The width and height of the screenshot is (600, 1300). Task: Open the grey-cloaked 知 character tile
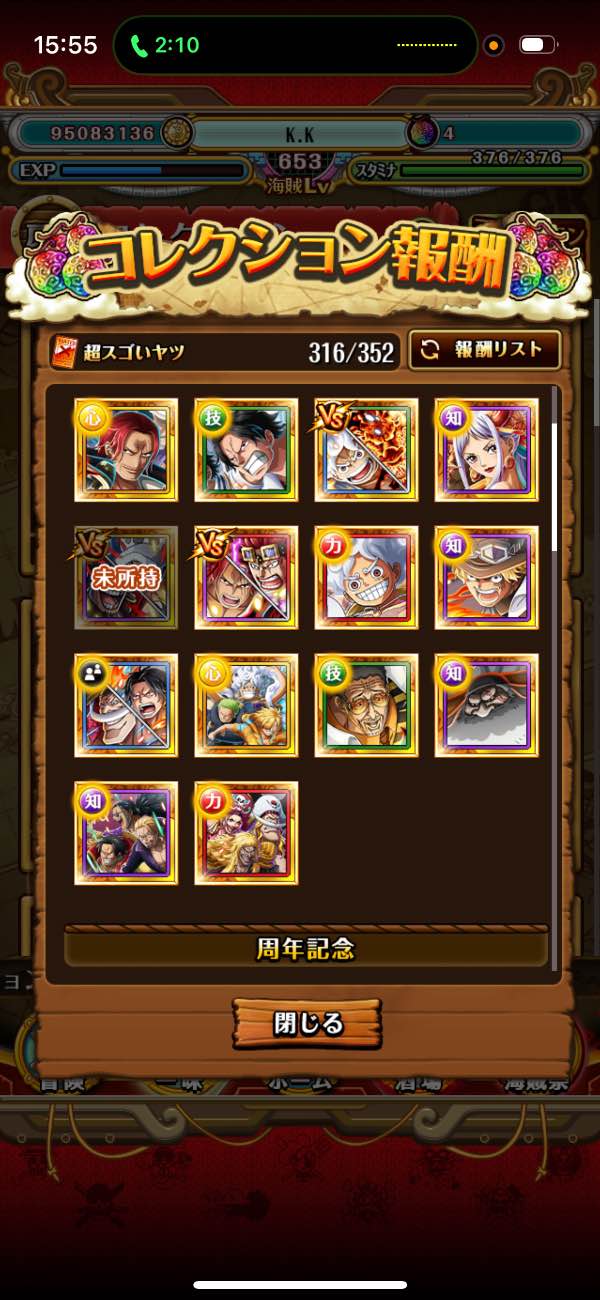point(486,706)
